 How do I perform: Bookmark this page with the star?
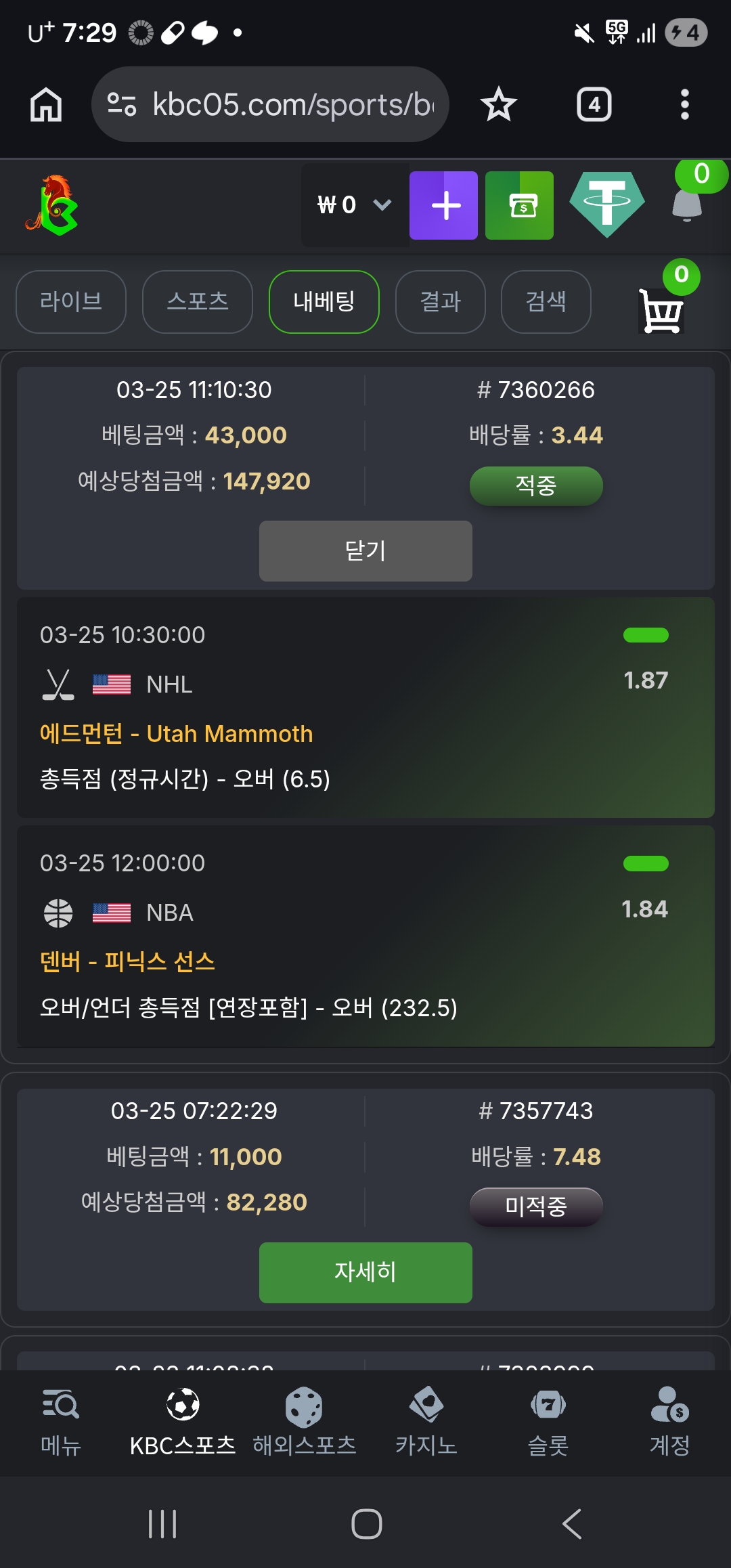click(x=499, y=105)
